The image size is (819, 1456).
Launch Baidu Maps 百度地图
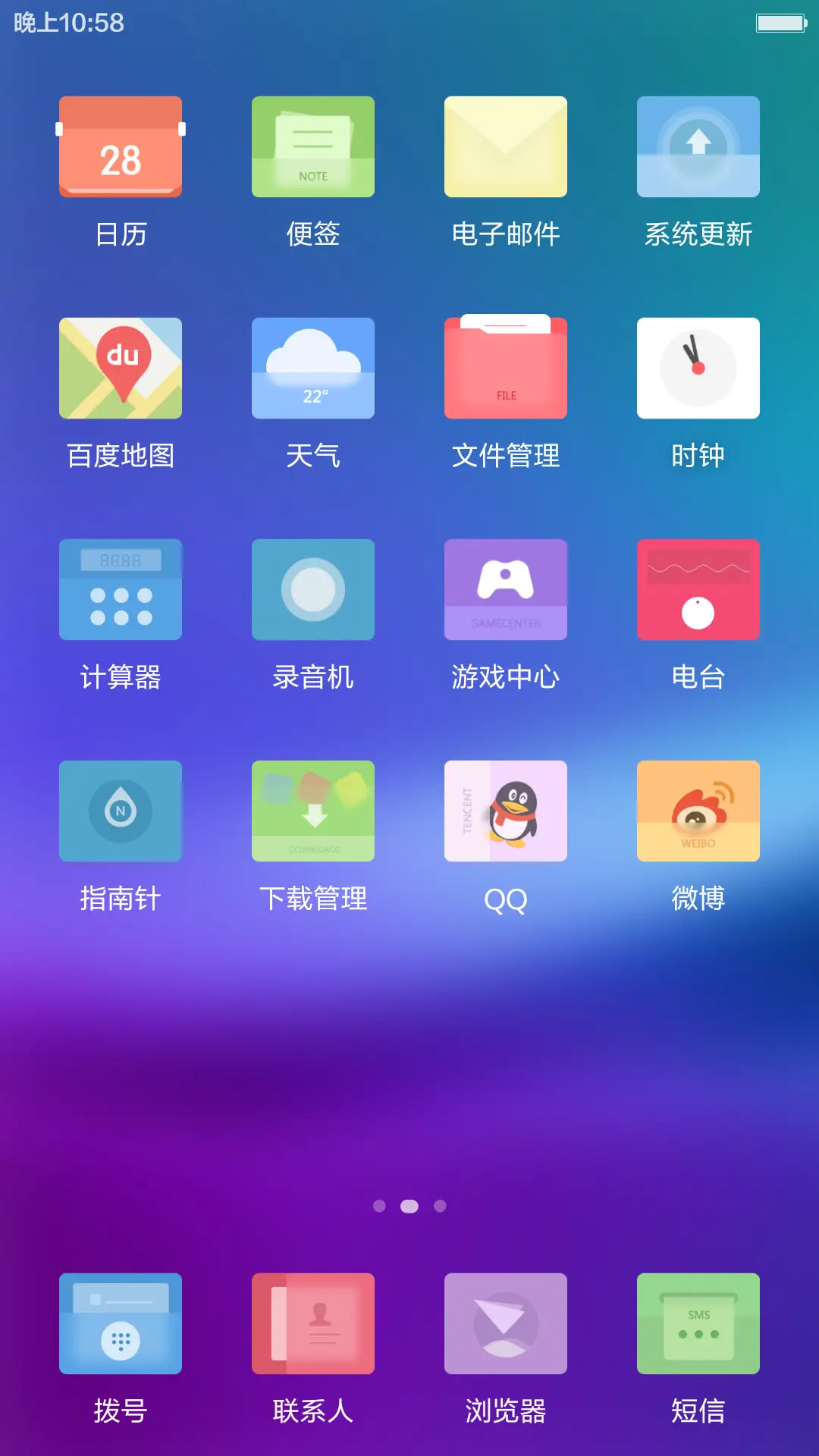[121, 368]
